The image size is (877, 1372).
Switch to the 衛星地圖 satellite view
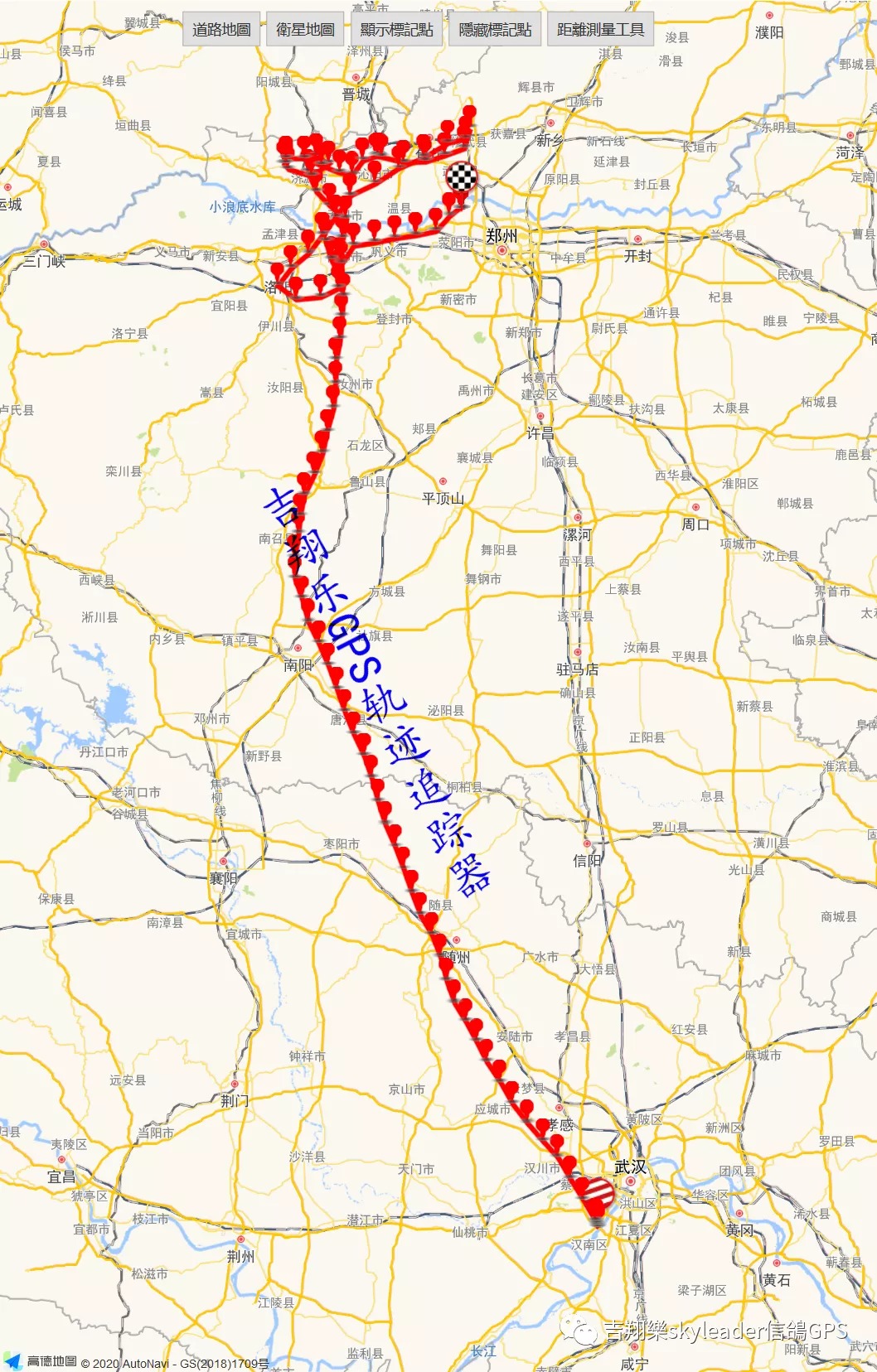(305, 30)
